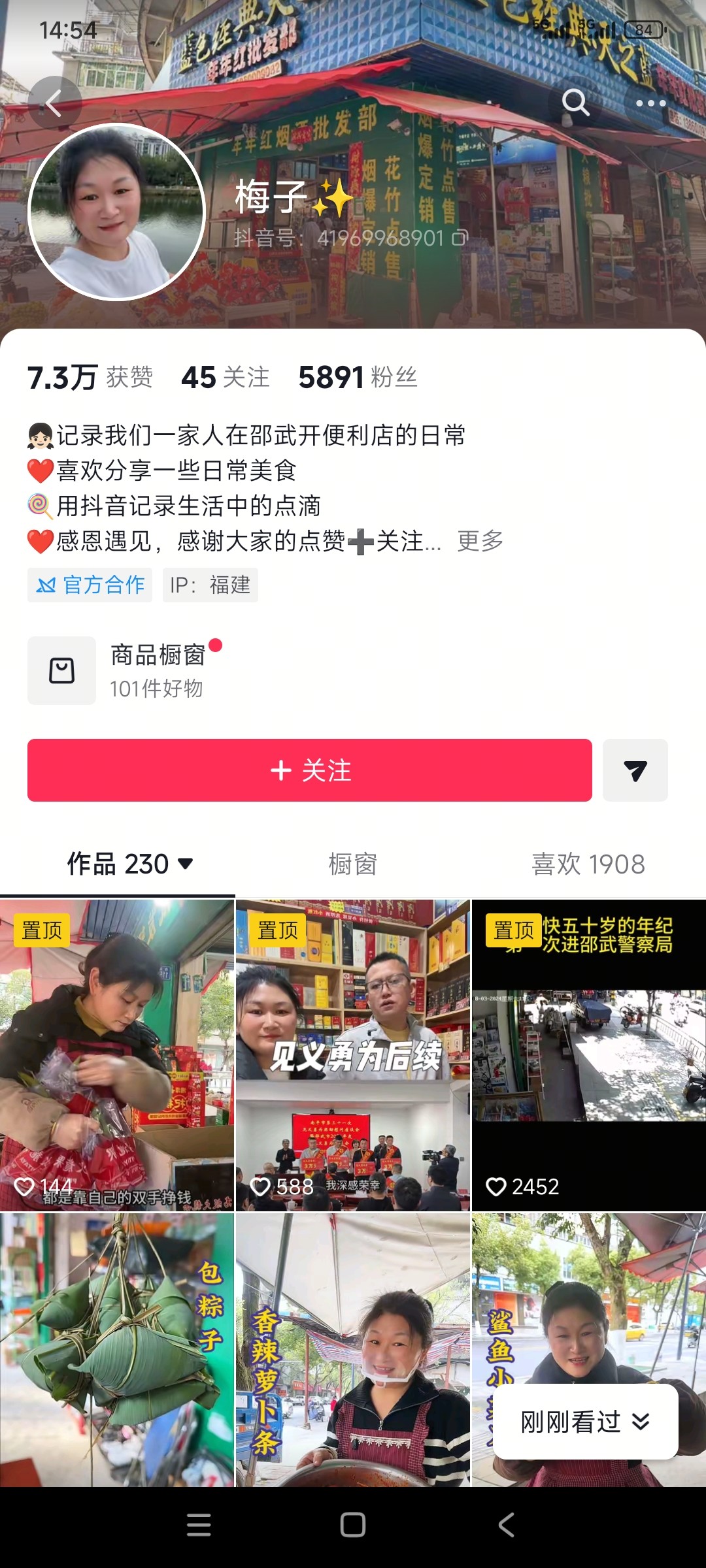Open 商品橱窗 with 101 items
The height and width of the screenshot is (1568, 706).
[x=124, y=670]
